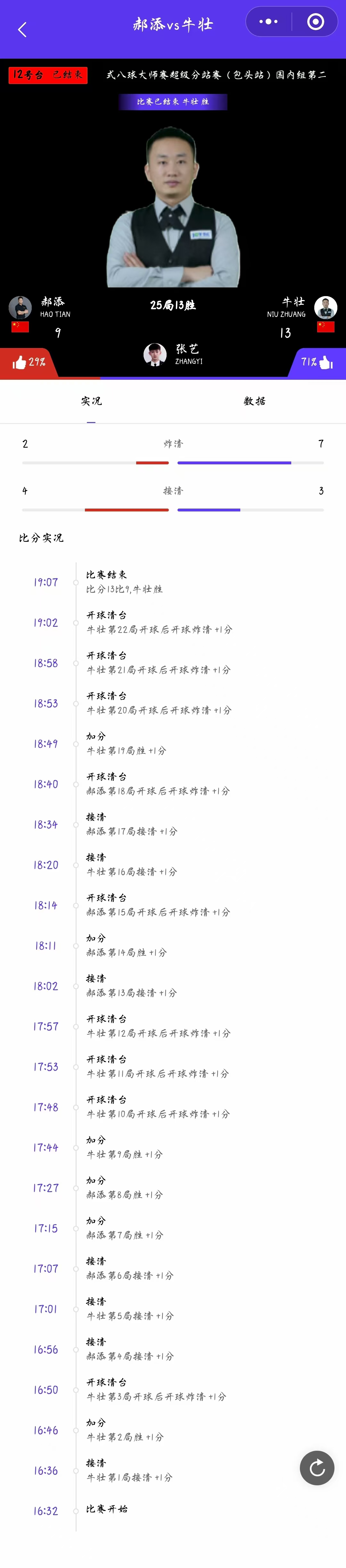Image resolution: width=346 pixels, height=1568 pixels.
Task: Close the mini program with the circle button
Action: tap(315, 22)
